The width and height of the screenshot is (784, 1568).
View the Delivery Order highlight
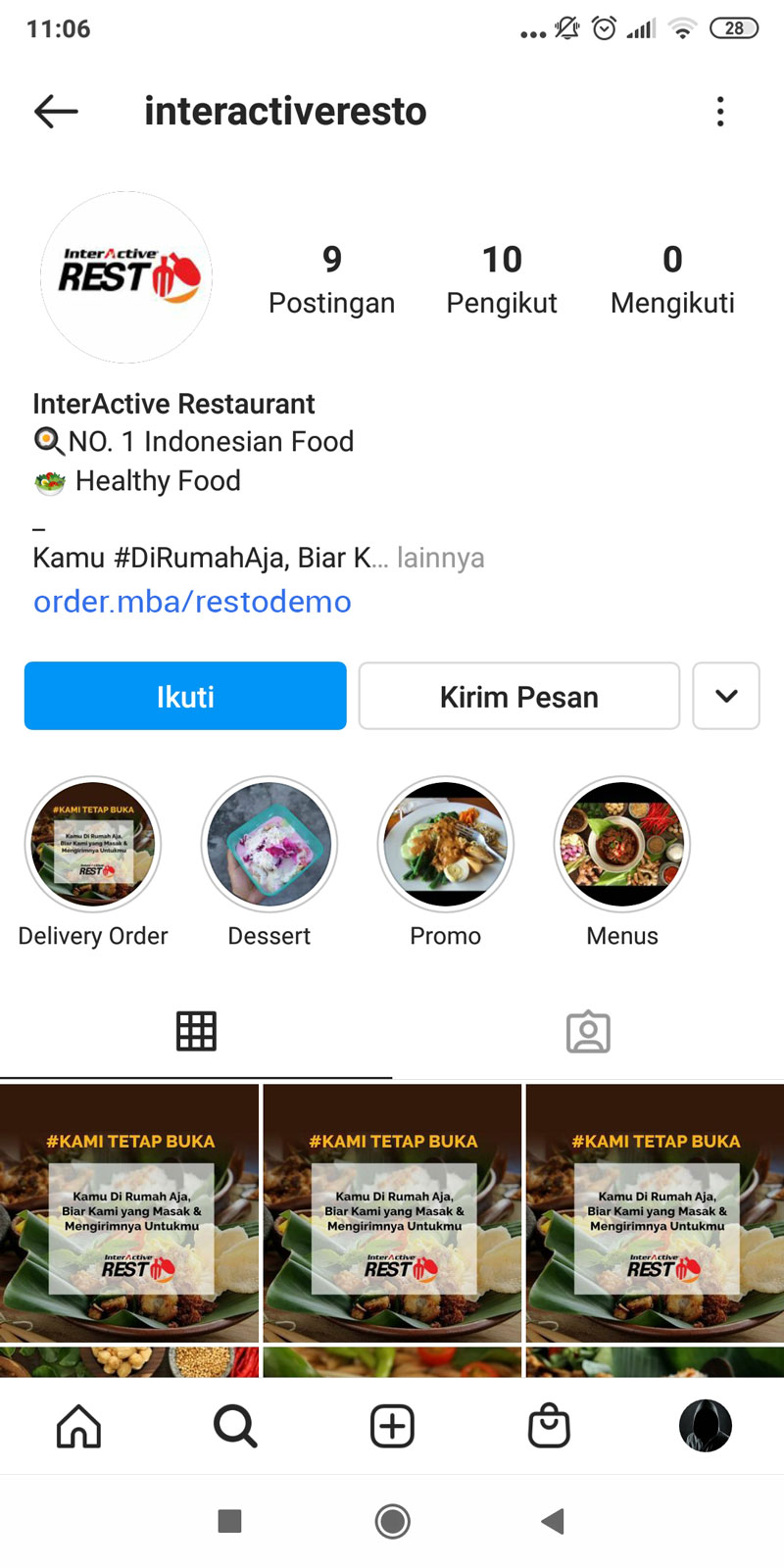pyautogui.click(x=92, y=844)
